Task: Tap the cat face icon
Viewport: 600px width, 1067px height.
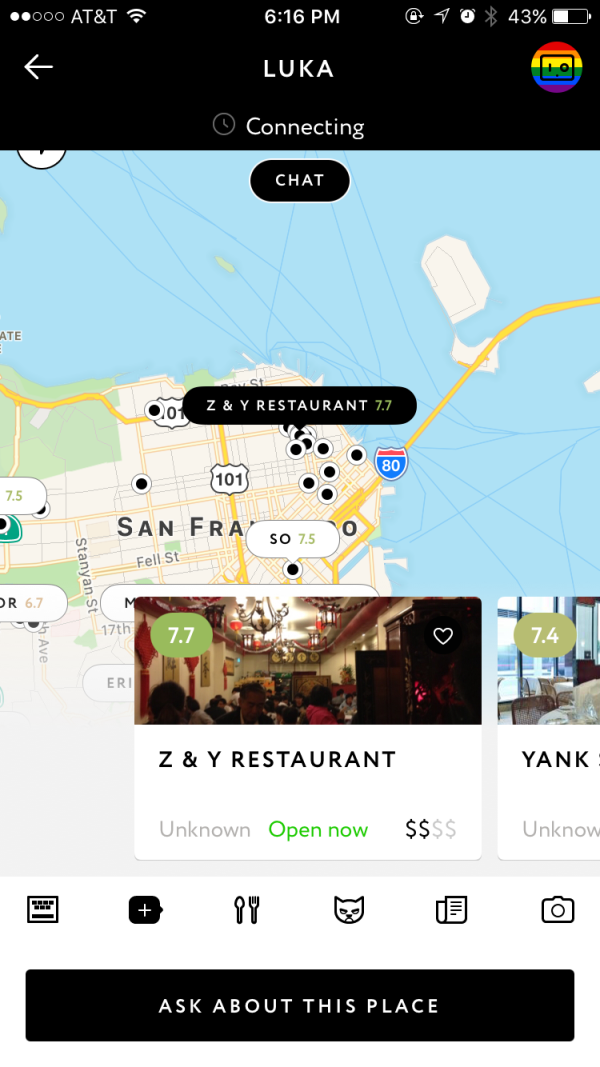Action: [348, 909]
